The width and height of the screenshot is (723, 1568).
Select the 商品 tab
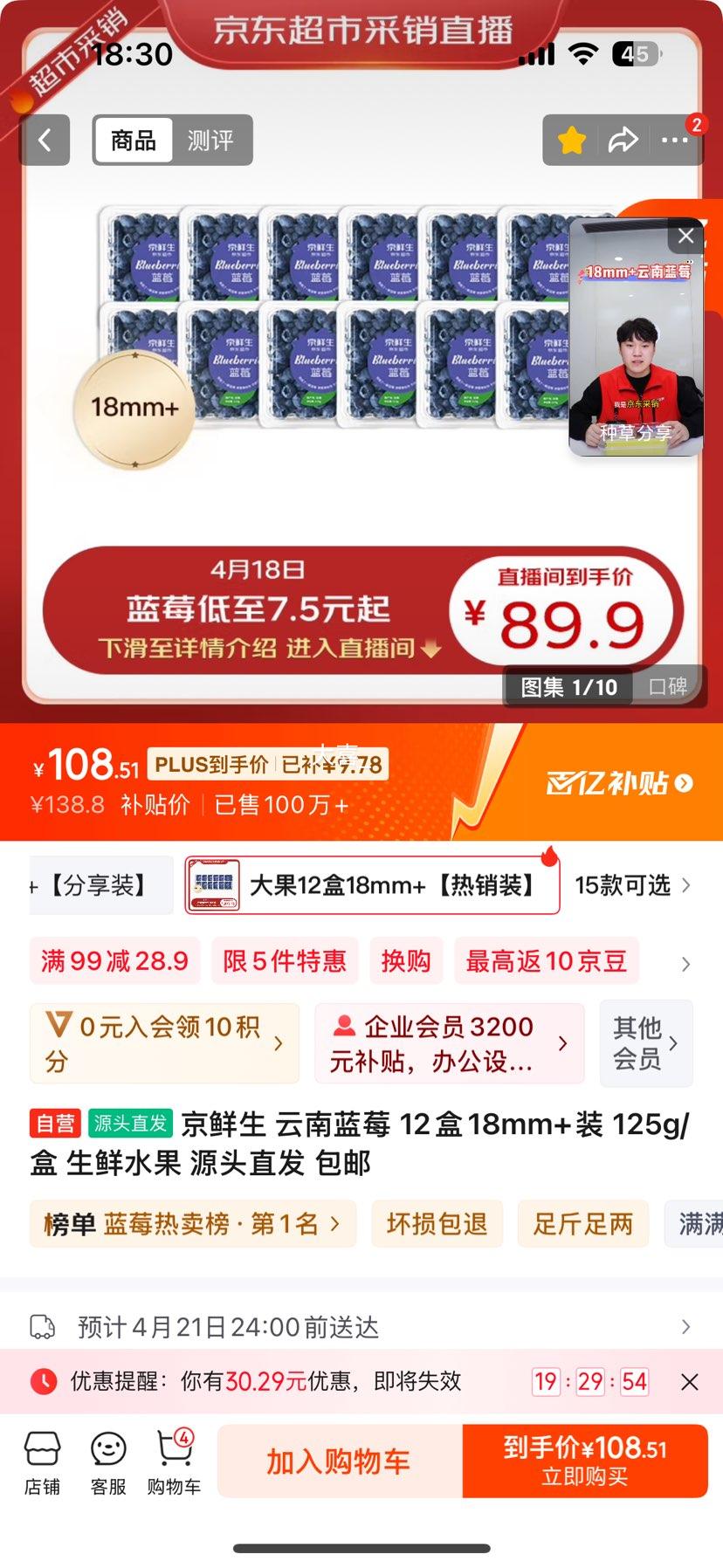click(132, 140)
